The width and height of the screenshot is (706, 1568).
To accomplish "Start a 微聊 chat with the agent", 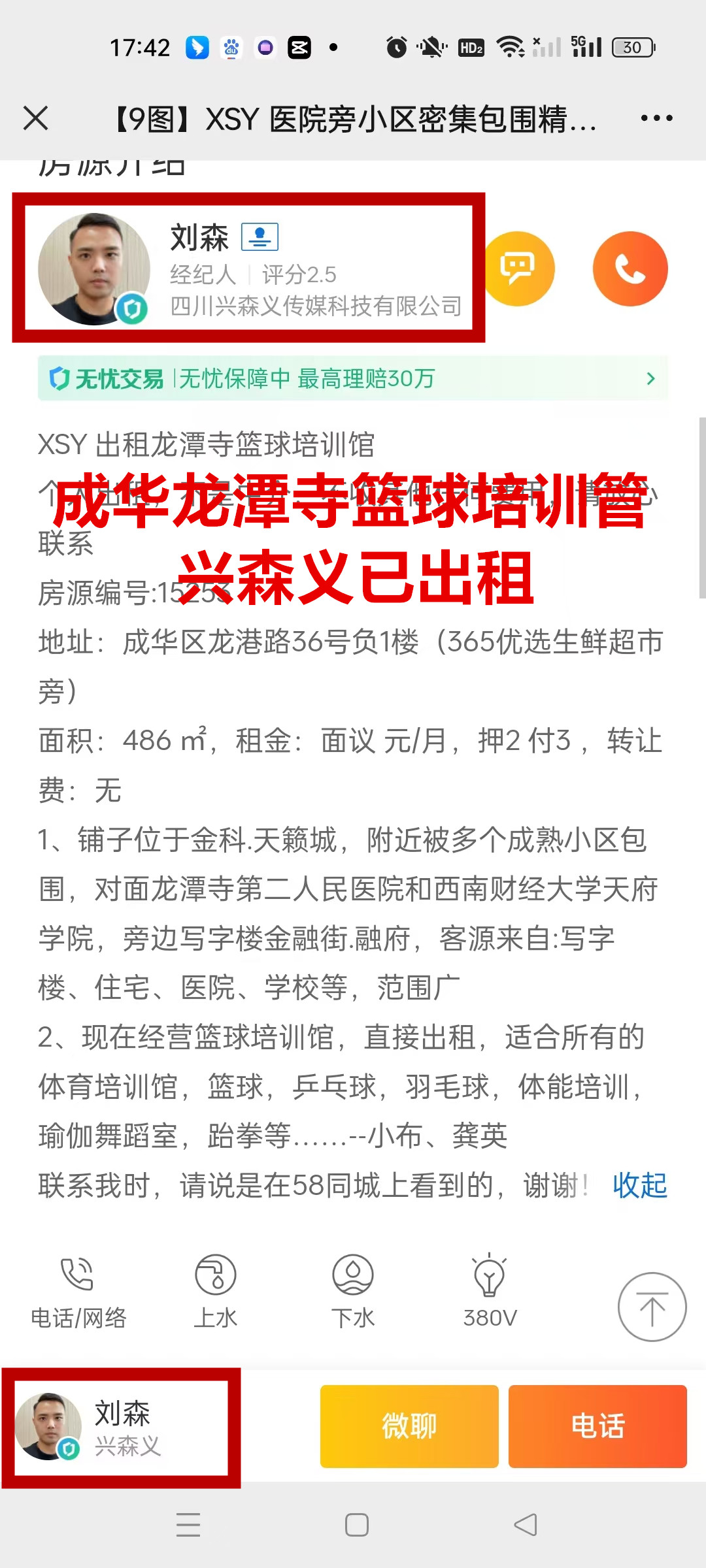I will [x=409, y=1426].
